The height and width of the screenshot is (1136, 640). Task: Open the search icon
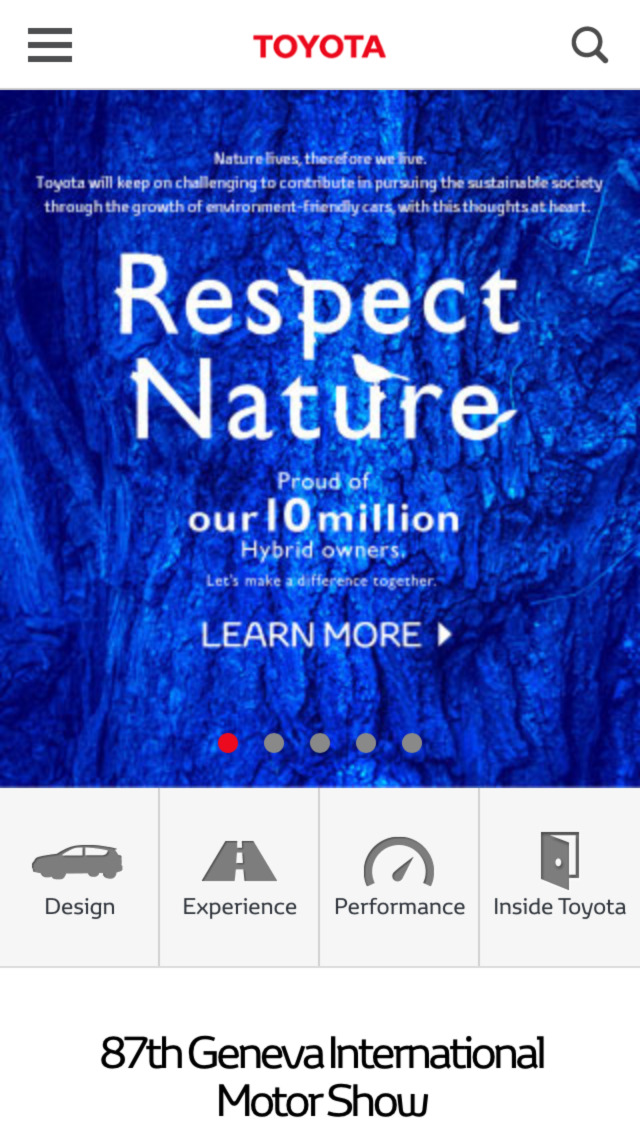[x=589, y=45]
